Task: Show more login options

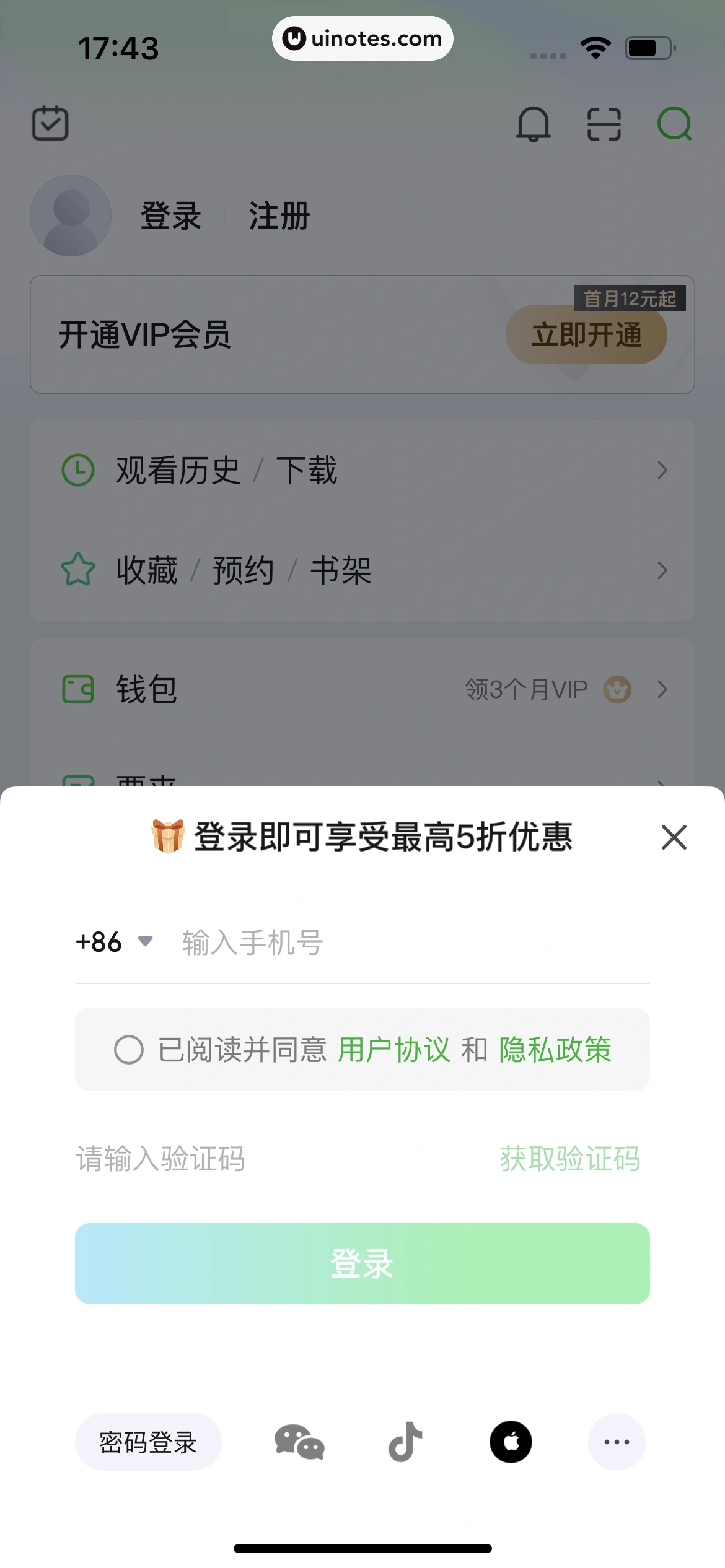Action: click(x=616, y=1442)
